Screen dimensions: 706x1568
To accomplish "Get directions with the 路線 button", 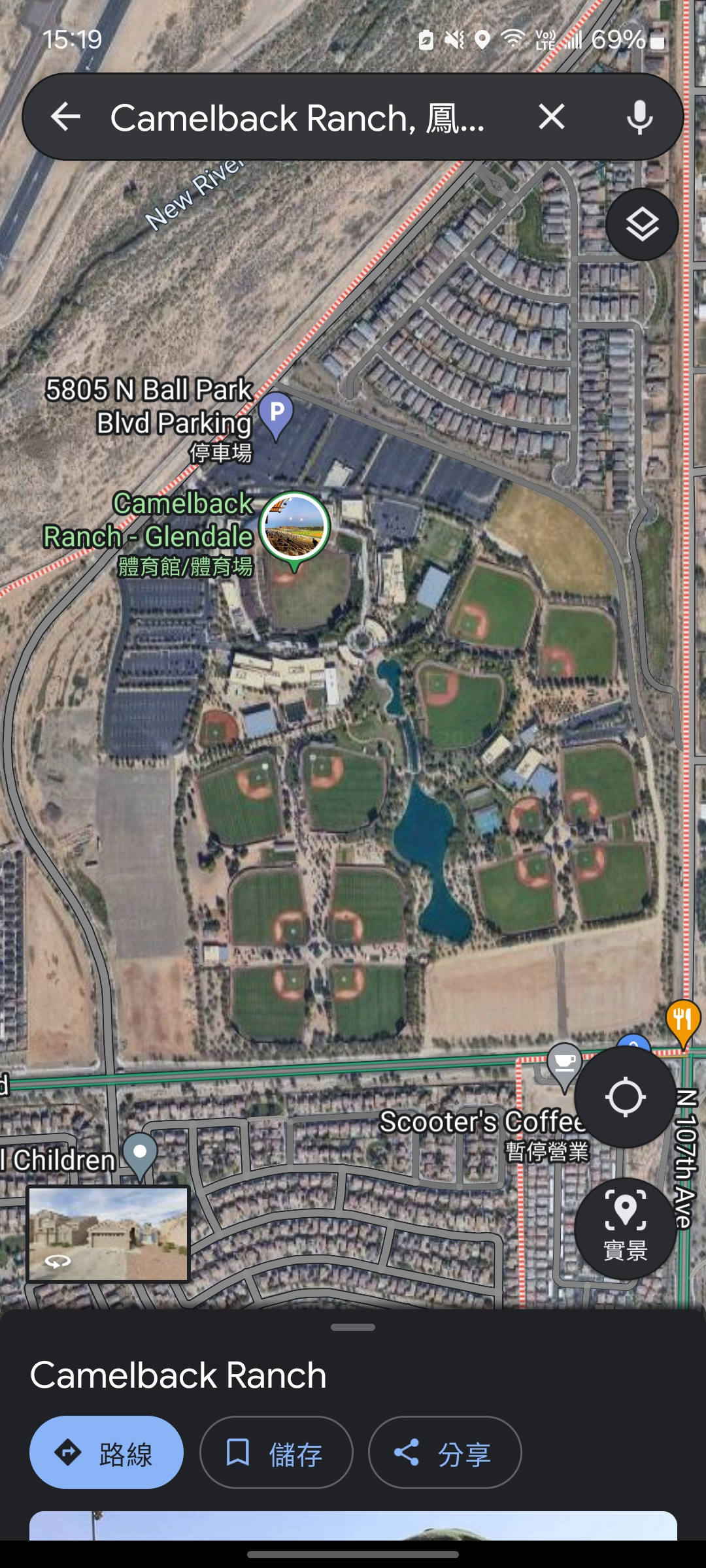I will tap(107, 1453).
